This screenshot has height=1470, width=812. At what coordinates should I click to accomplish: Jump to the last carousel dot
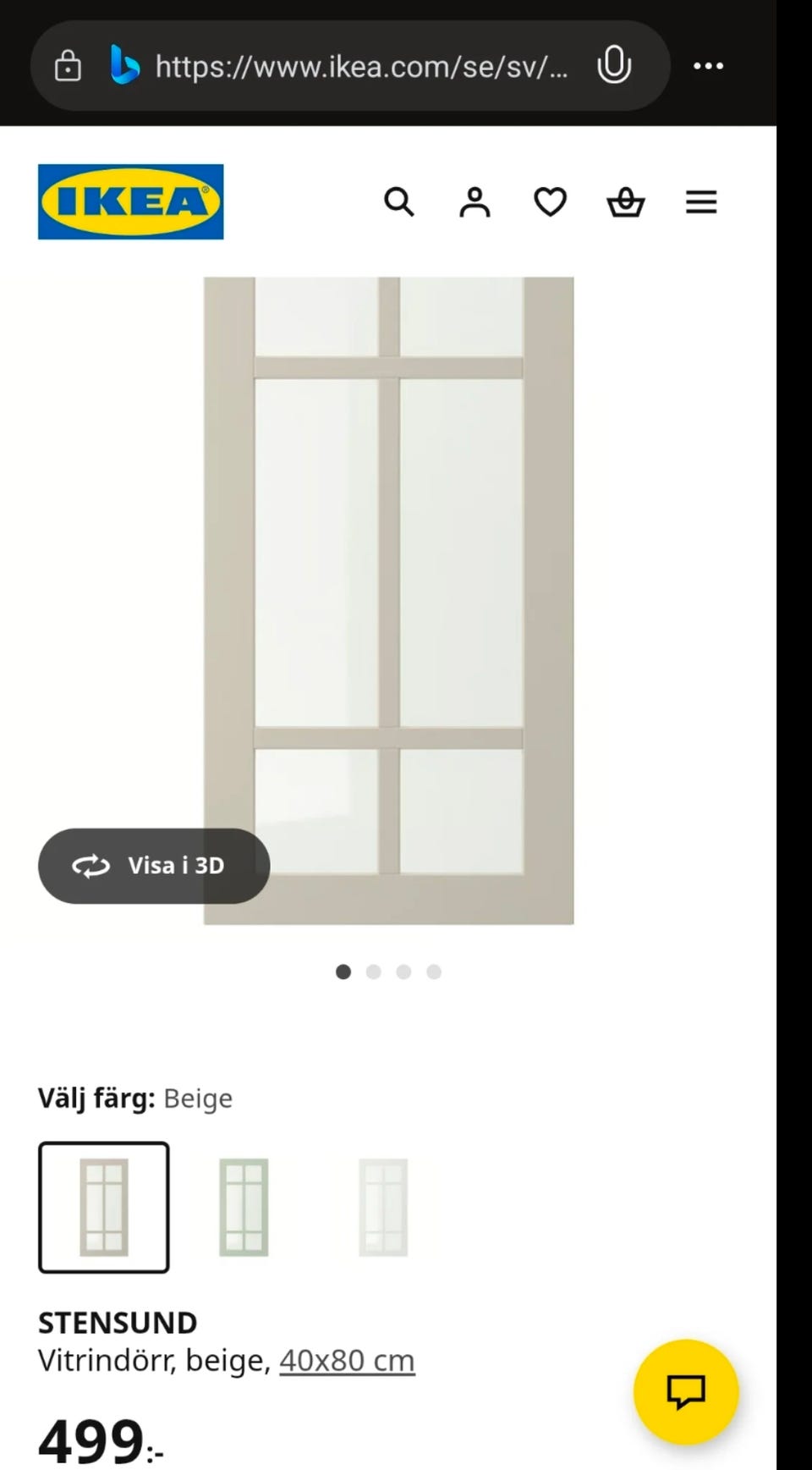click(434, 972)
